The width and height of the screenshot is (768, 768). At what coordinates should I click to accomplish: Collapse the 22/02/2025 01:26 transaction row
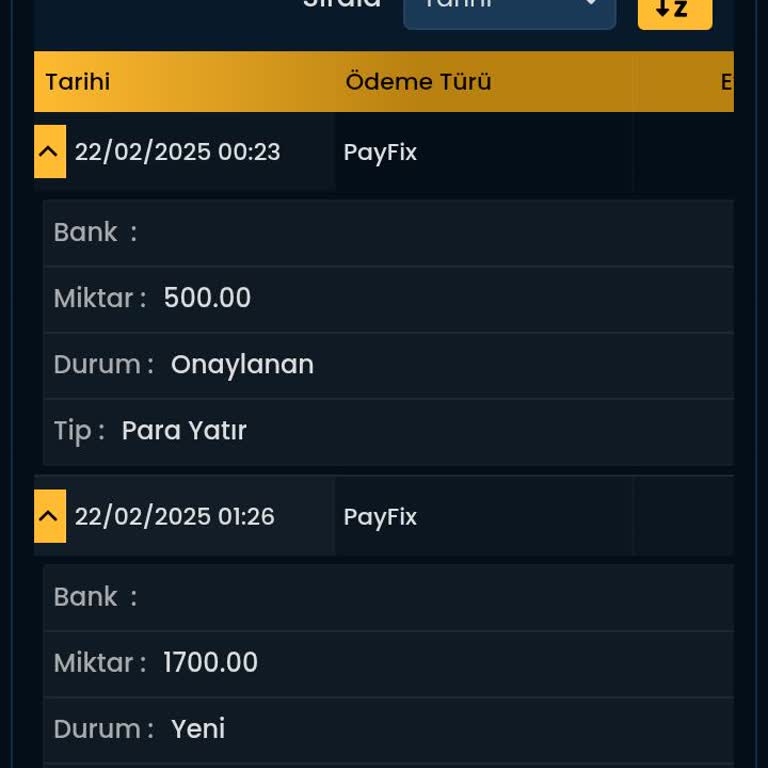pos(50,516)
